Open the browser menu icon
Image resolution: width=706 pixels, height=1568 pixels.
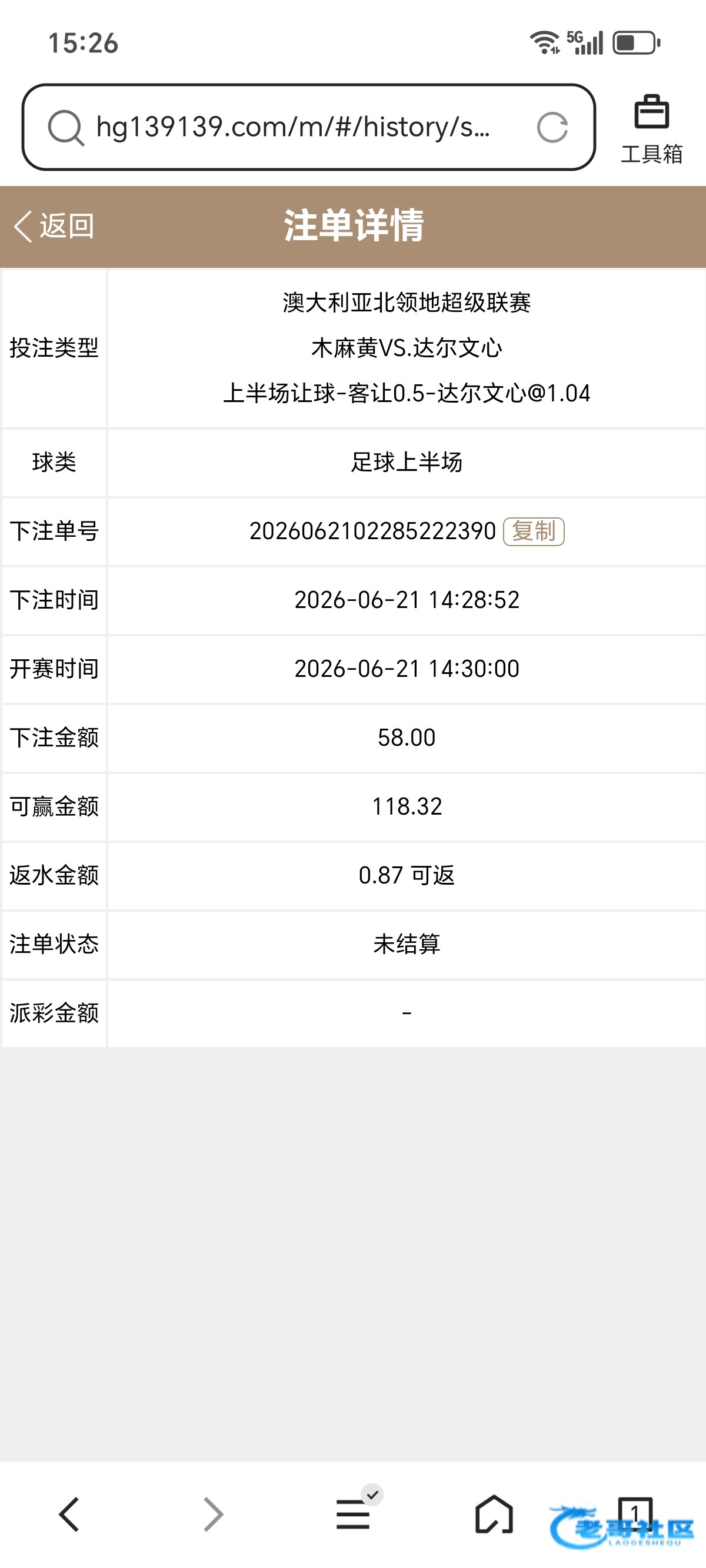tap(354, 1514)
